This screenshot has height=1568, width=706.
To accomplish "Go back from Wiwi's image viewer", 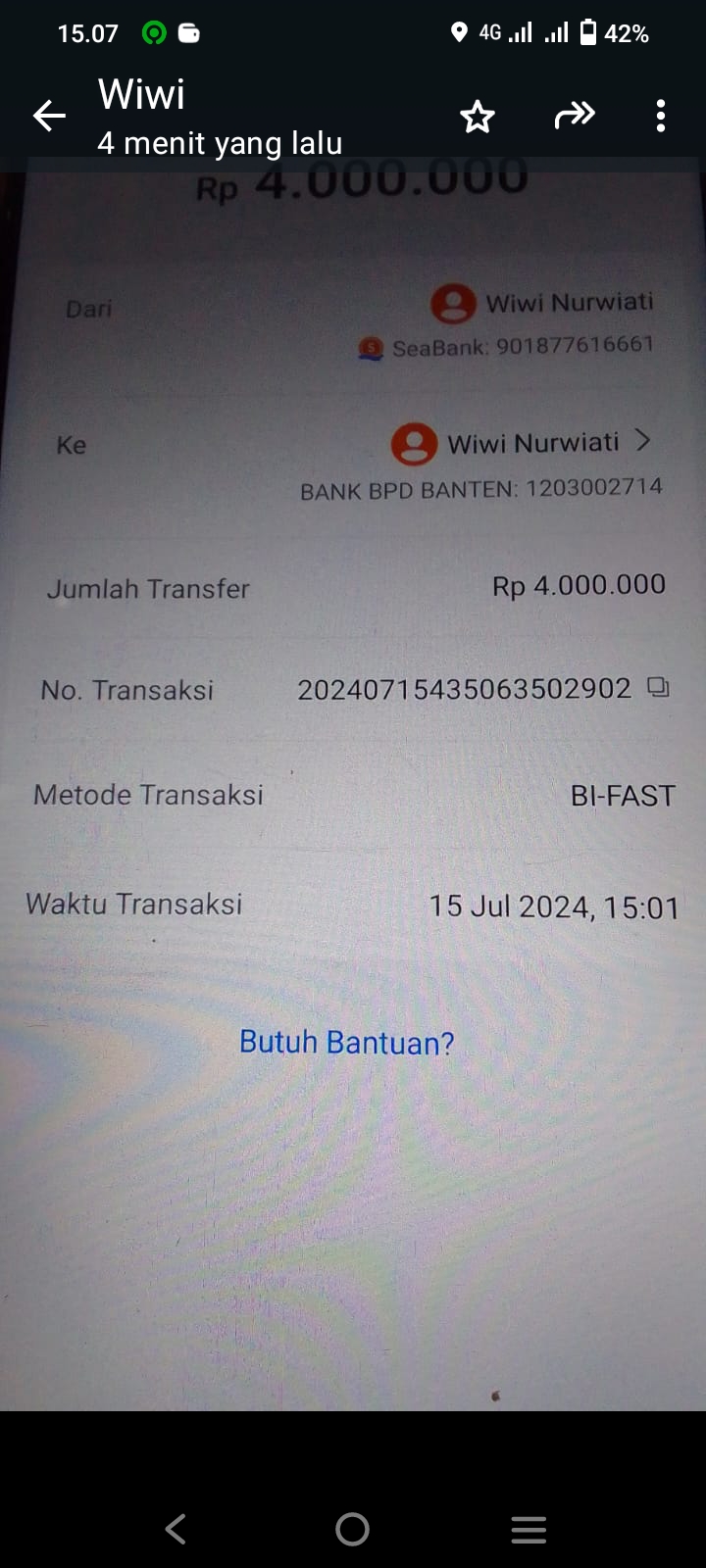I will coord(49,117).
